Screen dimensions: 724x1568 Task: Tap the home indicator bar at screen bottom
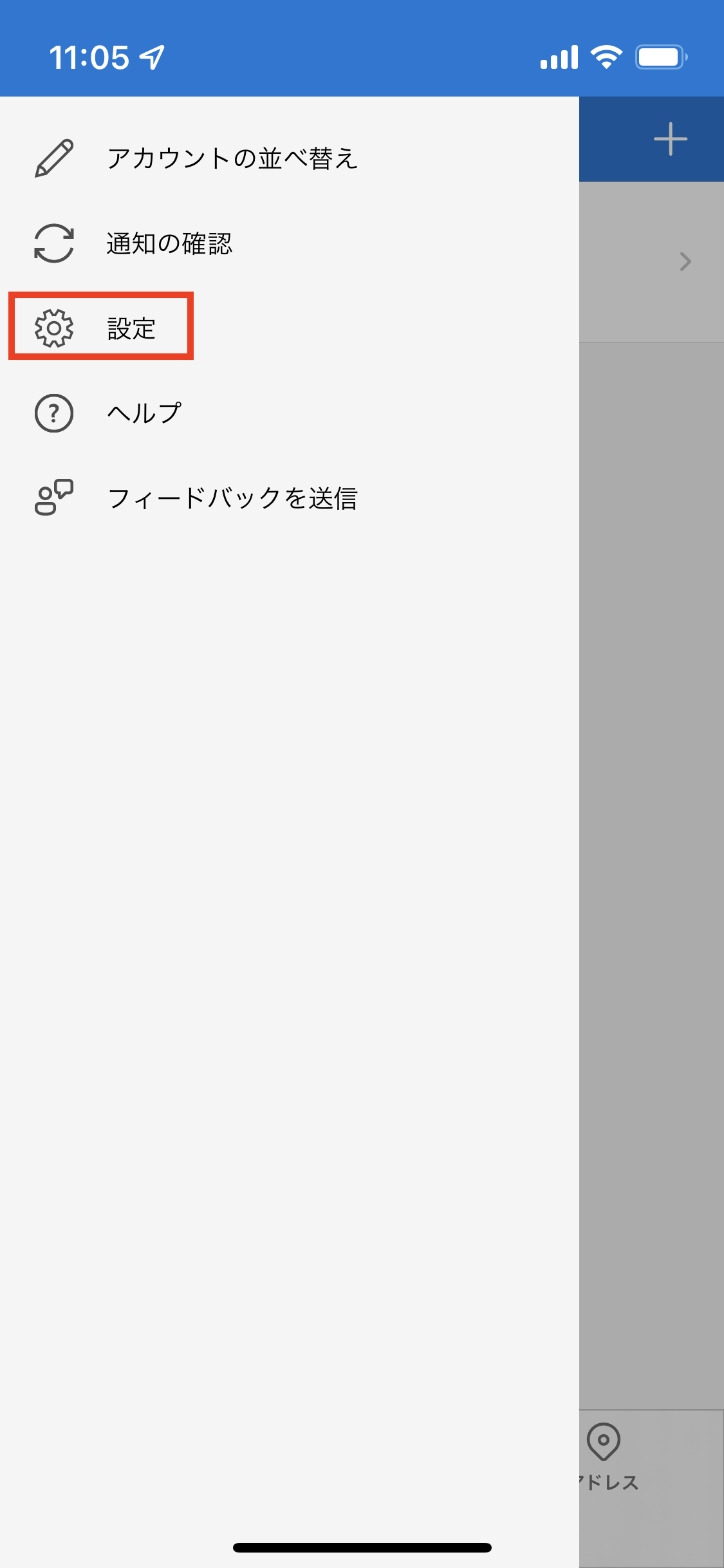pyautogui.click(x=362, y=1545)
